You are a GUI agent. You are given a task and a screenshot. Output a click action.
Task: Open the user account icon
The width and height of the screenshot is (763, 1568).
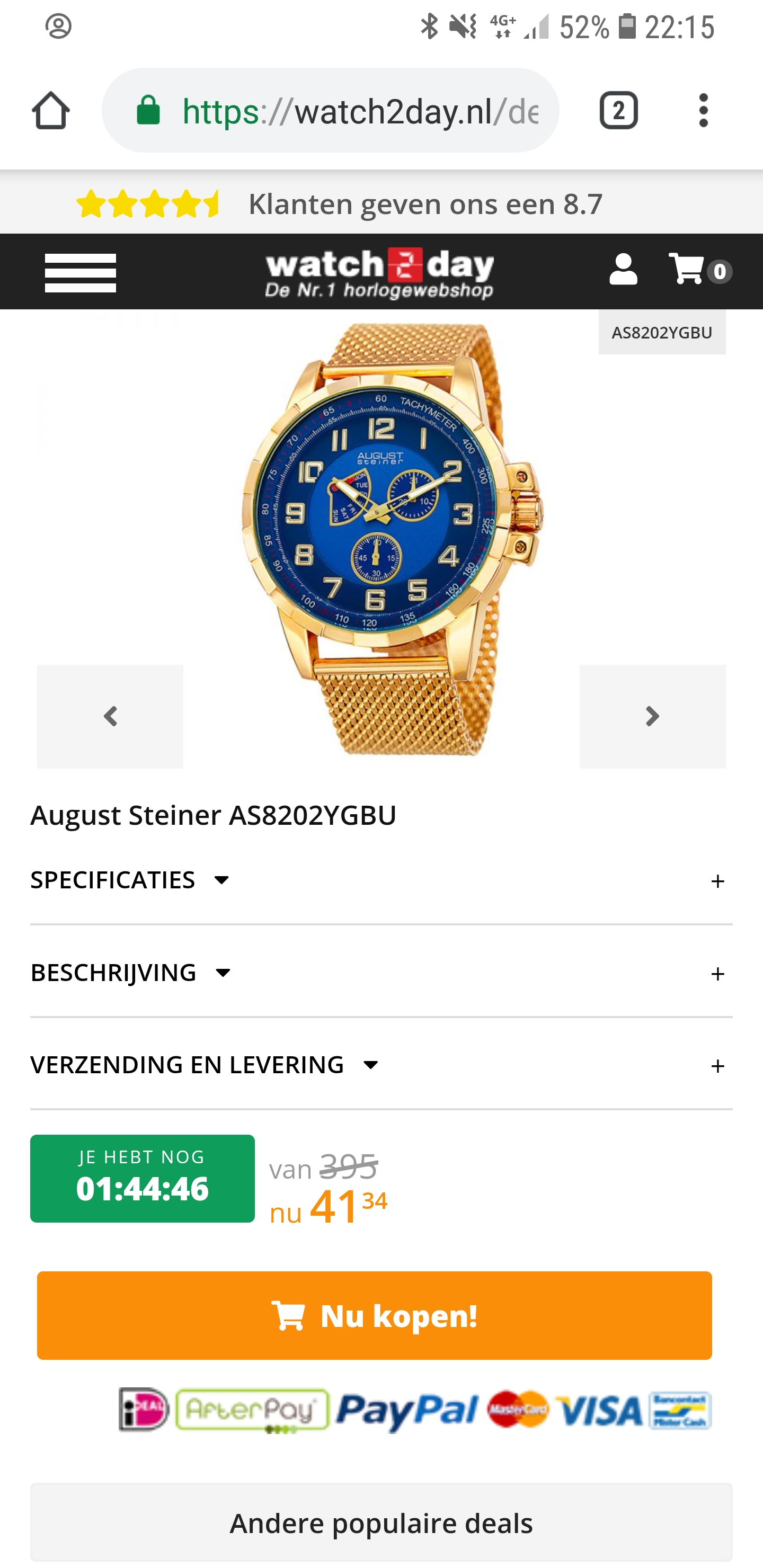coord(623,270)
